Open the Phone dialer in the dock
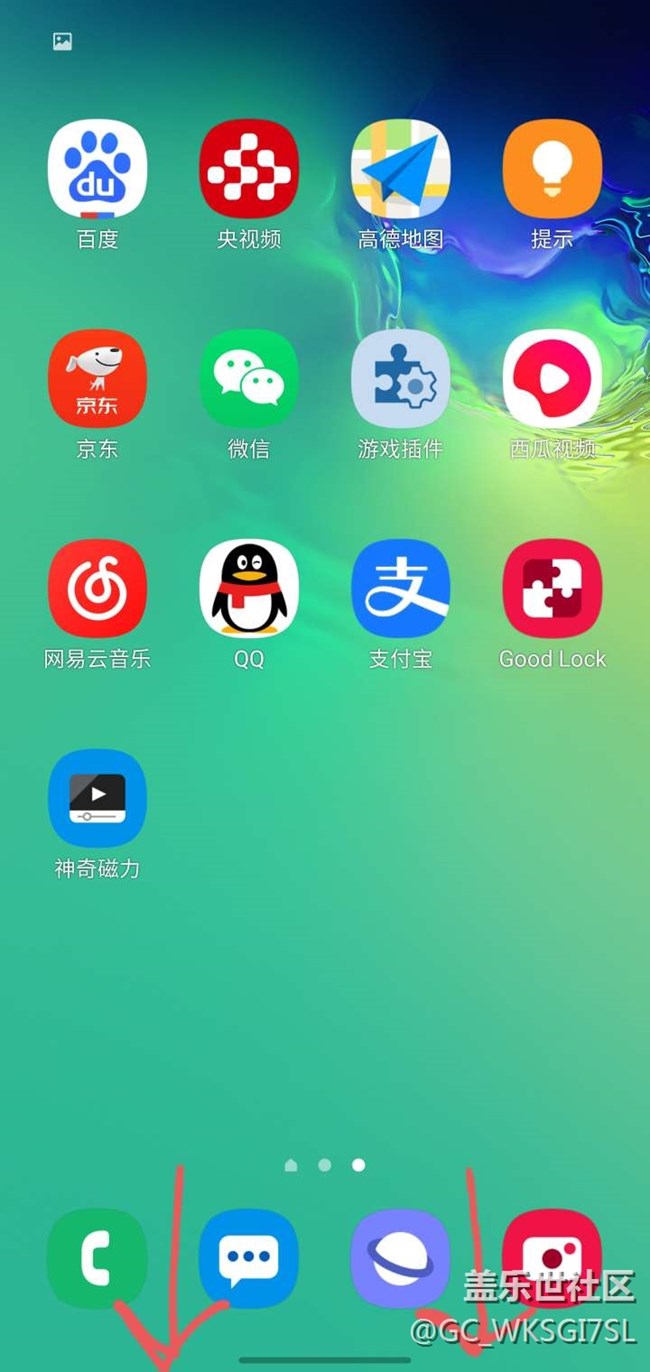 (x=97, y=1258)
